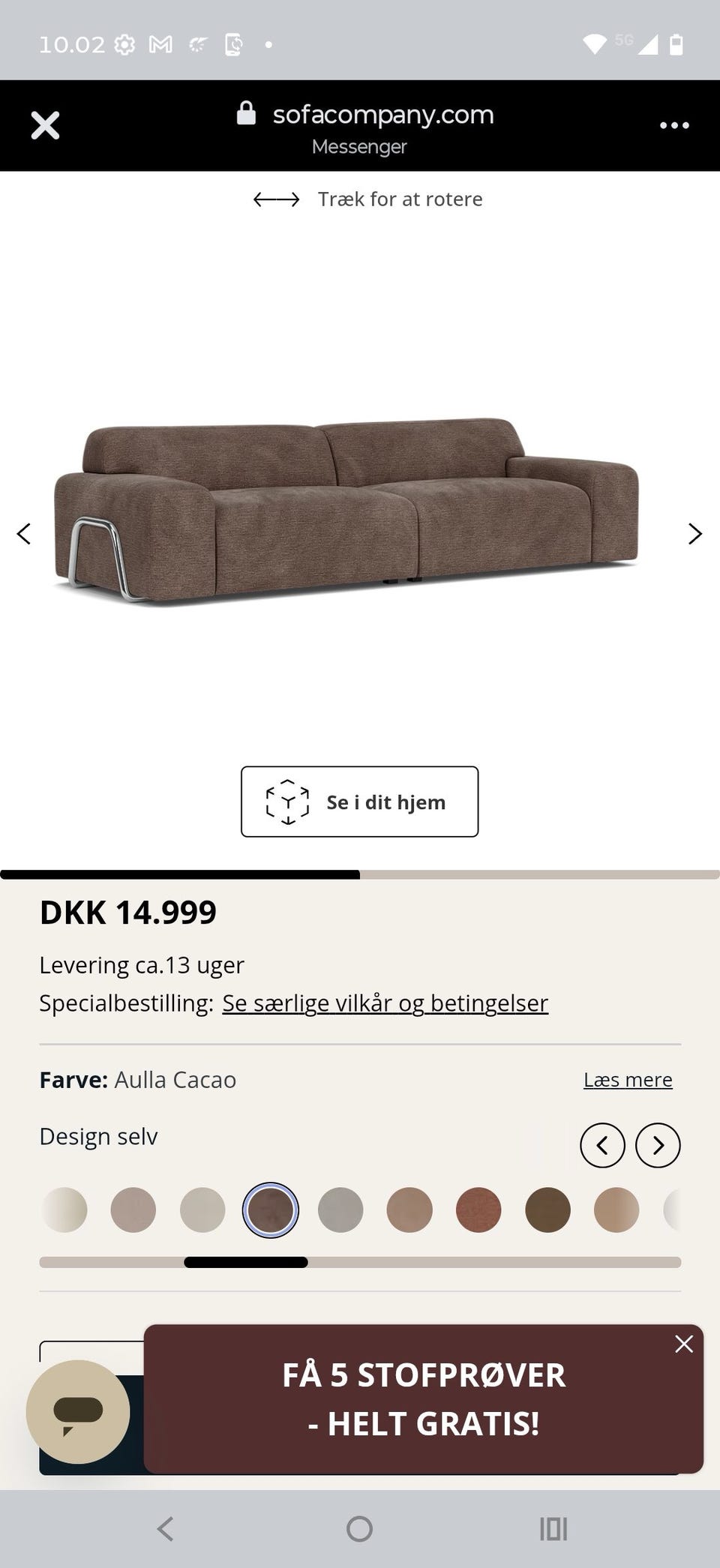Choose the grey colour swatch
The image size is (720, 1568).
340,1210
